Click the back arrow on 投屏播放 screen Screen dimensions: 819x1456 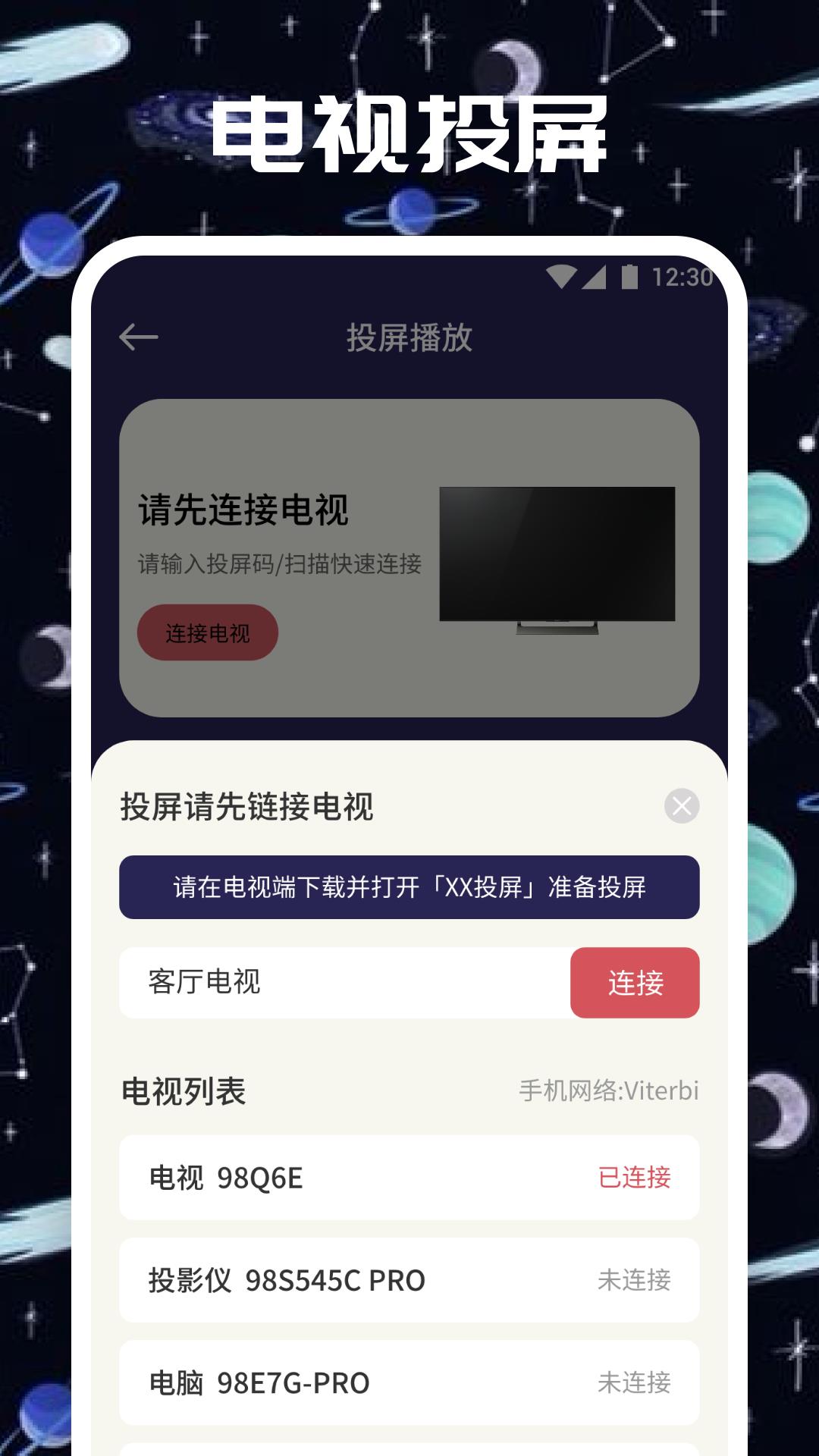click(136, 336)
